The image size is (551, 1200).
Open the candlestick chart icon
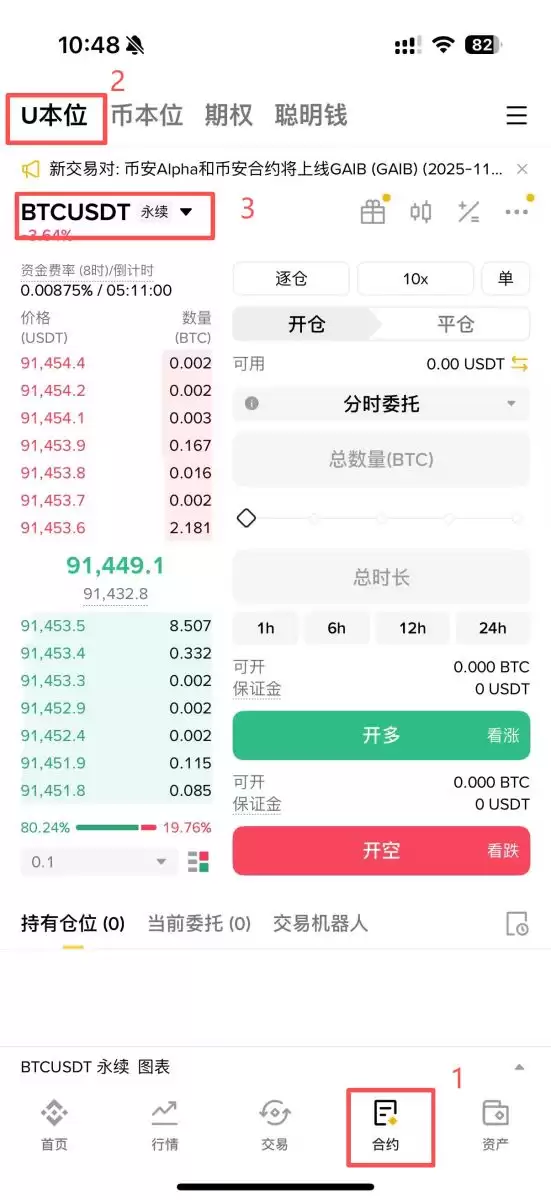(421, 212)
